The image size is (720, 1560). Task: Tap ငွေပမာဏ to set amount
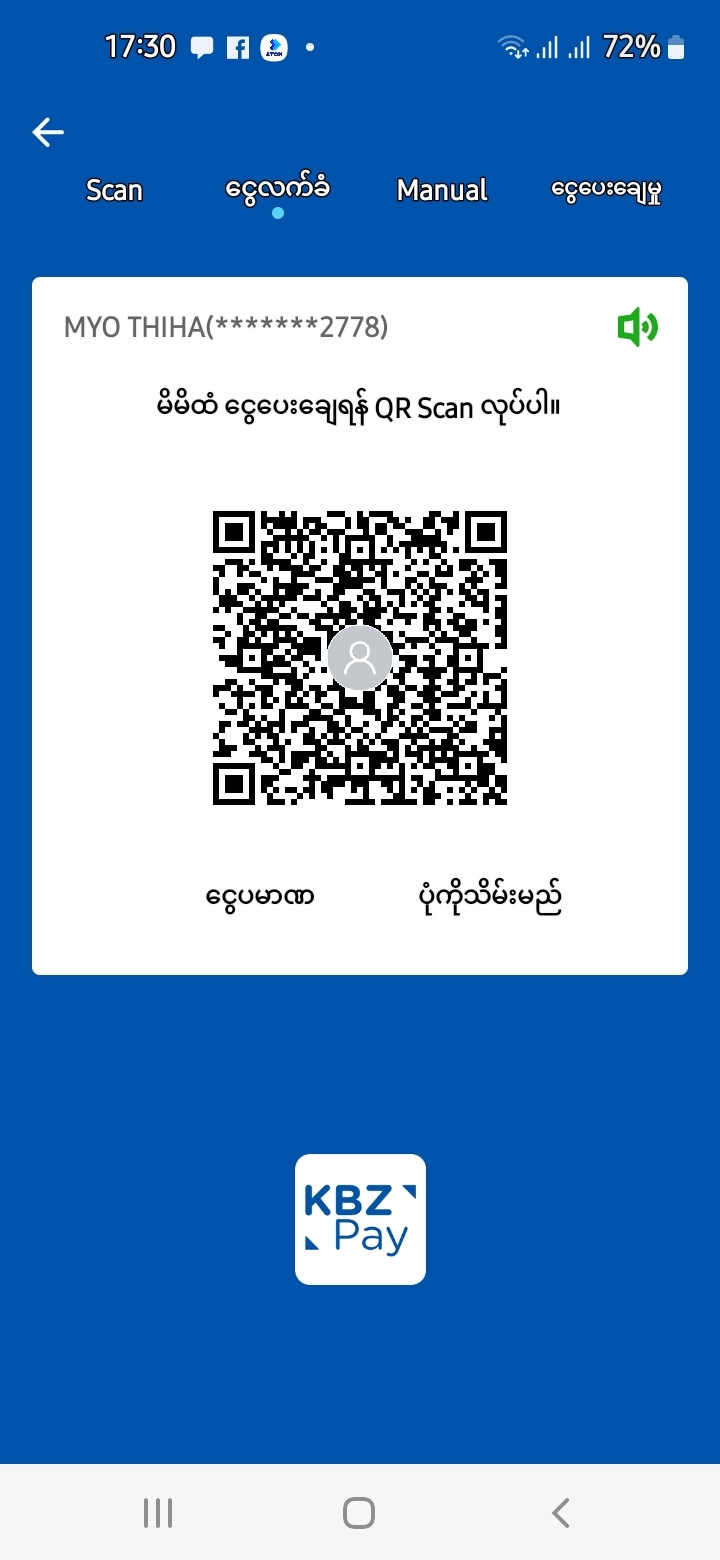[260, 896]
